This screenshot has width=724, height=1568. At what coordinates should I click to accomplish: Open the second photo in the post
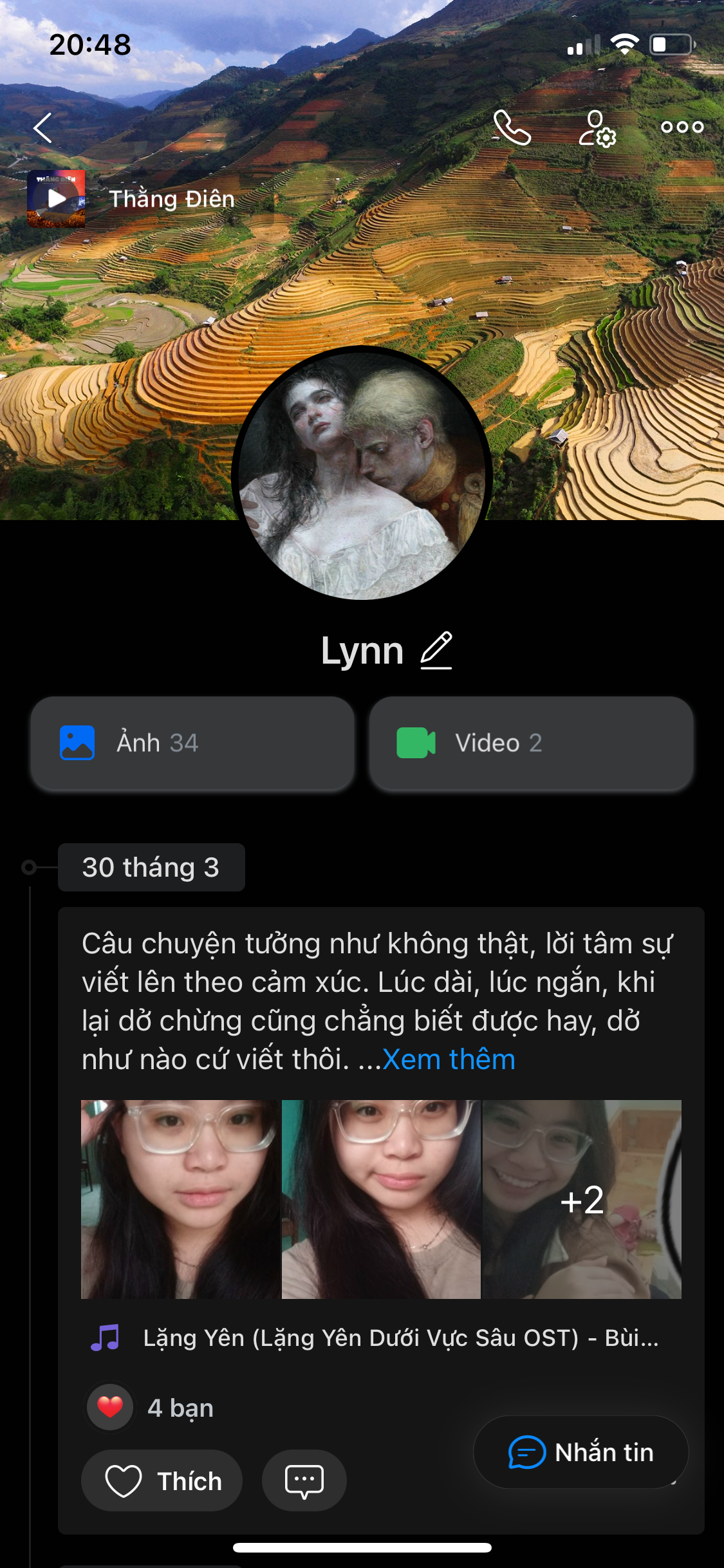tap(381, 1199)
